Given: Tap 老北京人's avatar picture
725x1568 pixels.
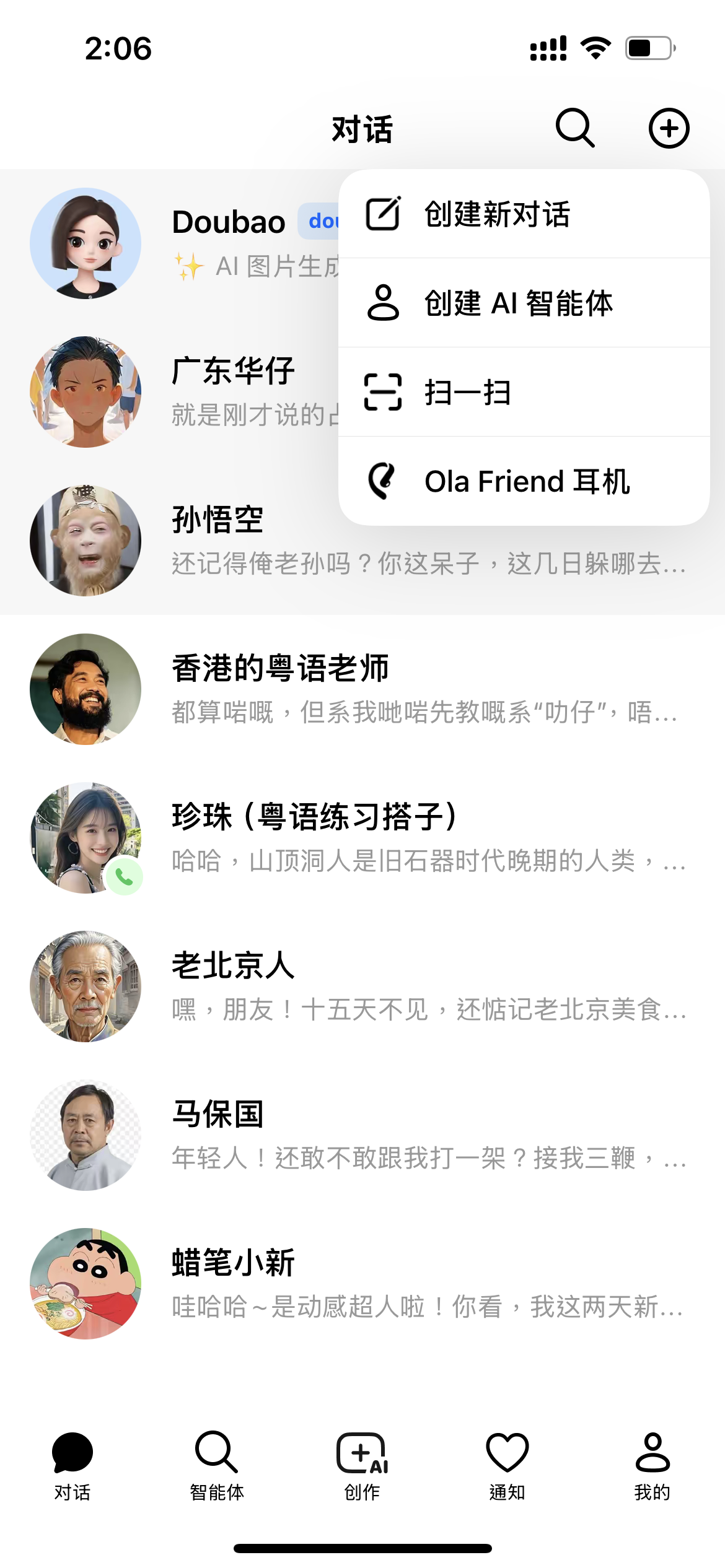Looking at the screenshot, I should 85,987.
